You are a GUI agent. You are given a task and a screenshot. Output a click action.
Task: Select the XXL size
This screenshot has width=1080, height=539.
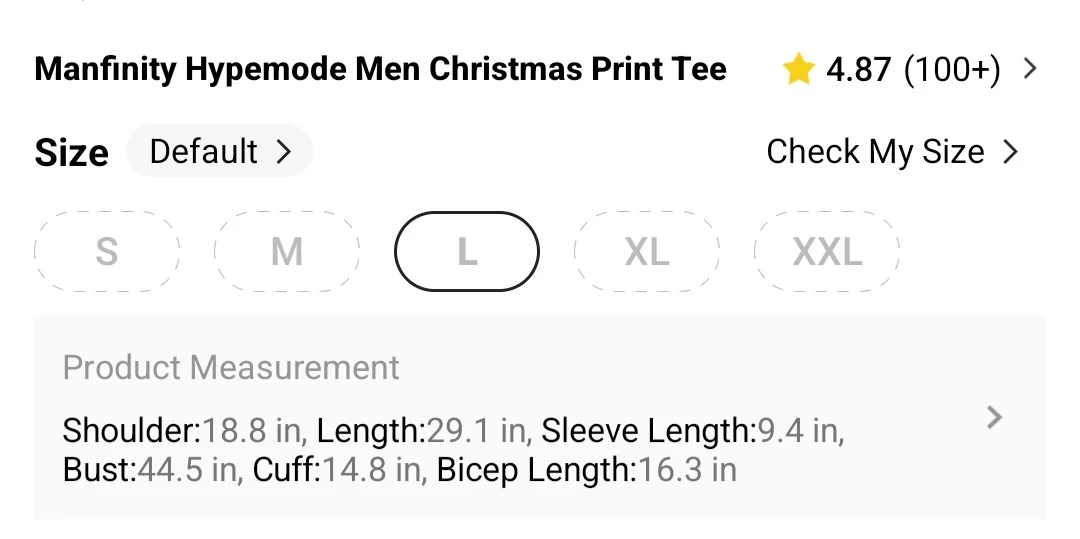(x=827, y=251)
